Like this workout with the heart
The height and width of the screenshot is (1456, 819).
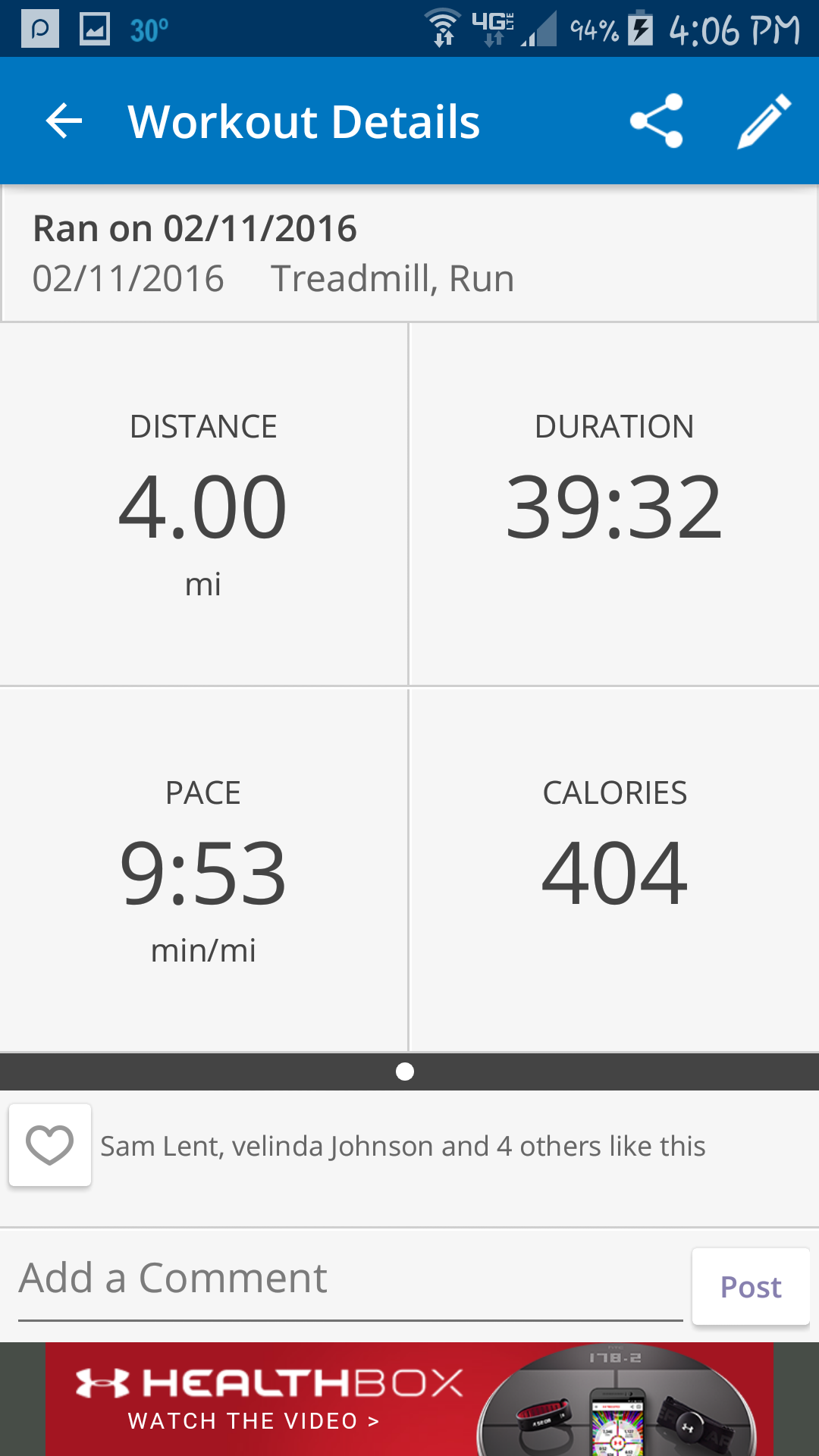pos(50,1145)
